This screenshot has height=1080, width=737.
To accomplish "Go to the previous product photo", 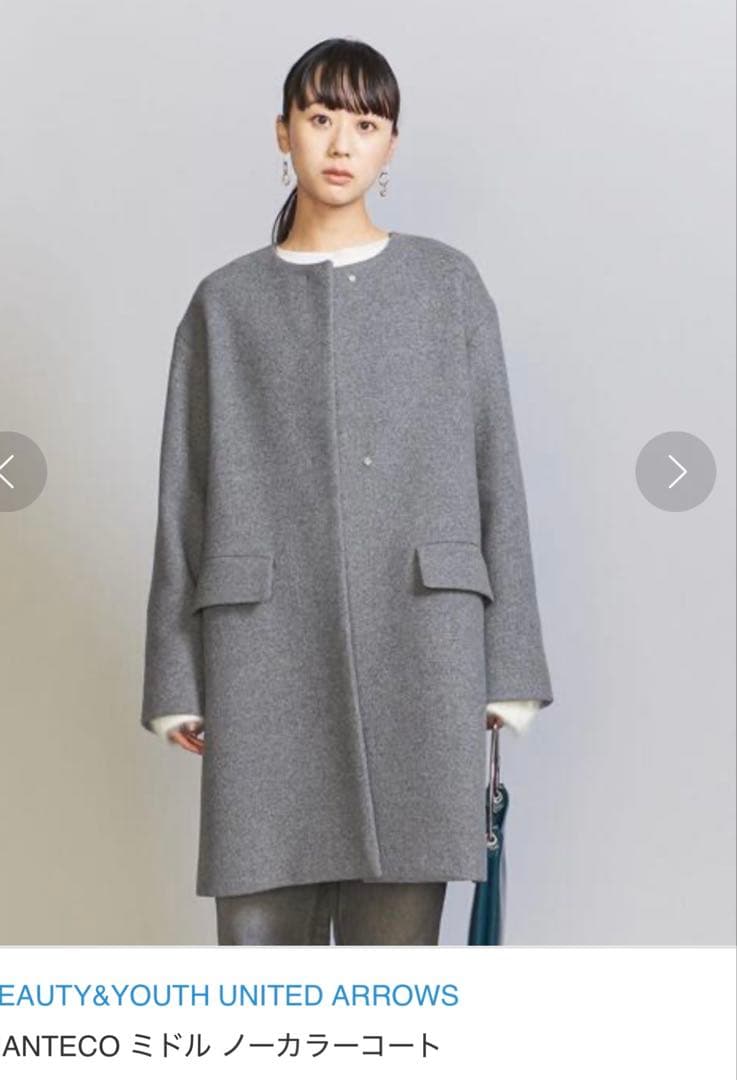I will coord(14,471).
